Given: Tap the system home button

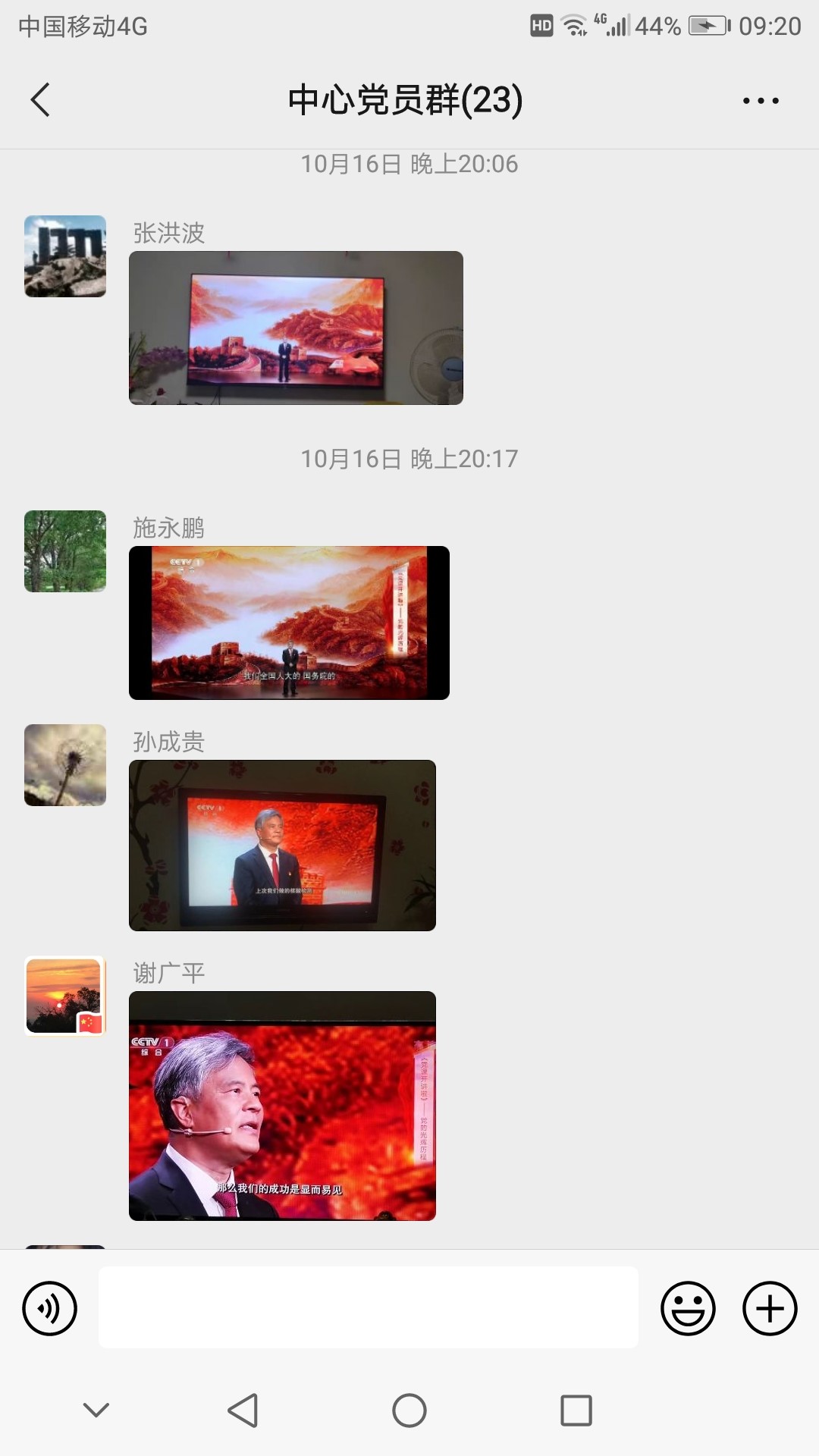Looking at the screenshot, I should 409,1410.
